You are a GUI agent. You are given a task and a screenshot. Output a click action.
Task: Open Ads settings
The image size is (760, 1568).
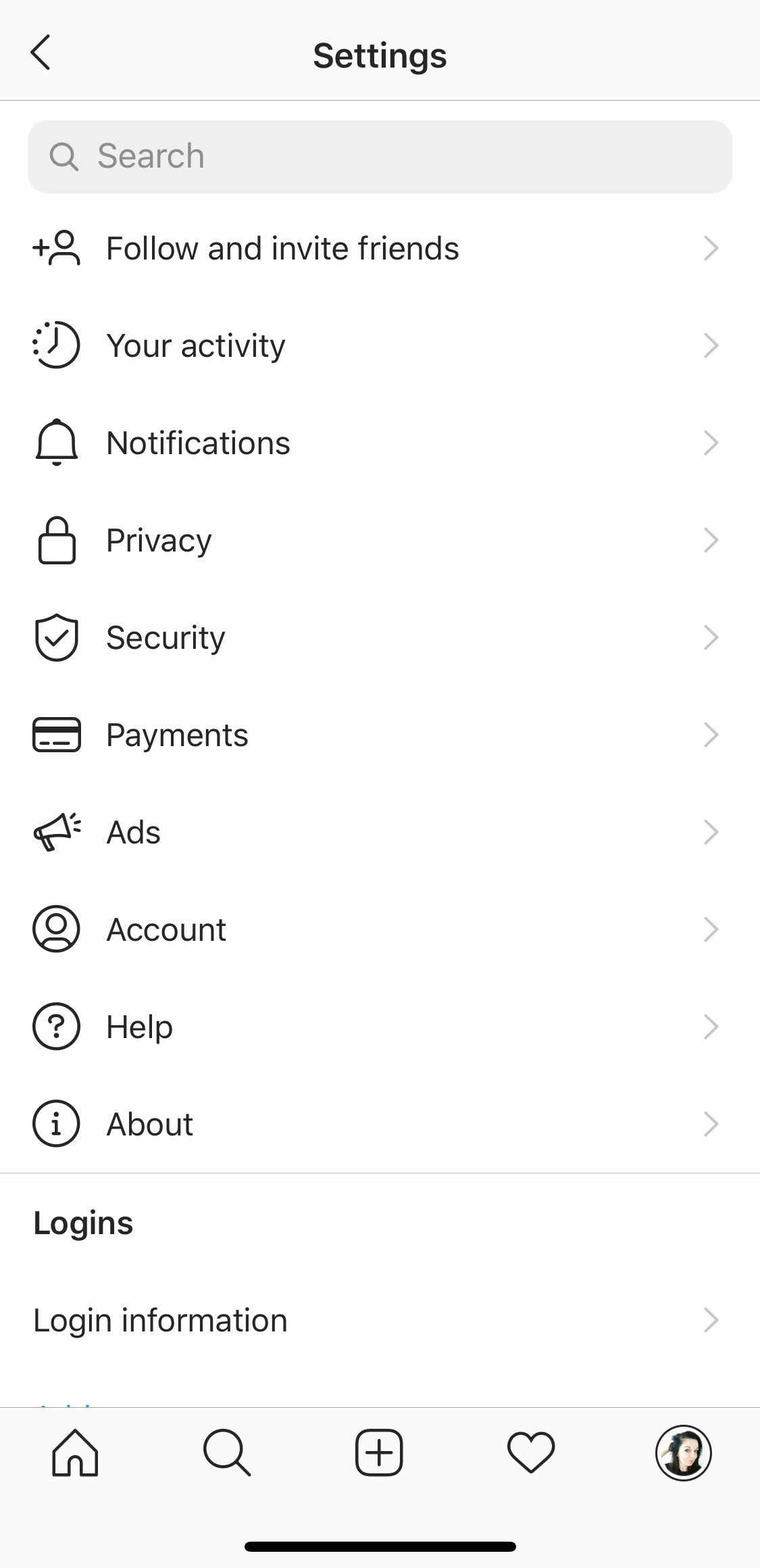[380, 832]
